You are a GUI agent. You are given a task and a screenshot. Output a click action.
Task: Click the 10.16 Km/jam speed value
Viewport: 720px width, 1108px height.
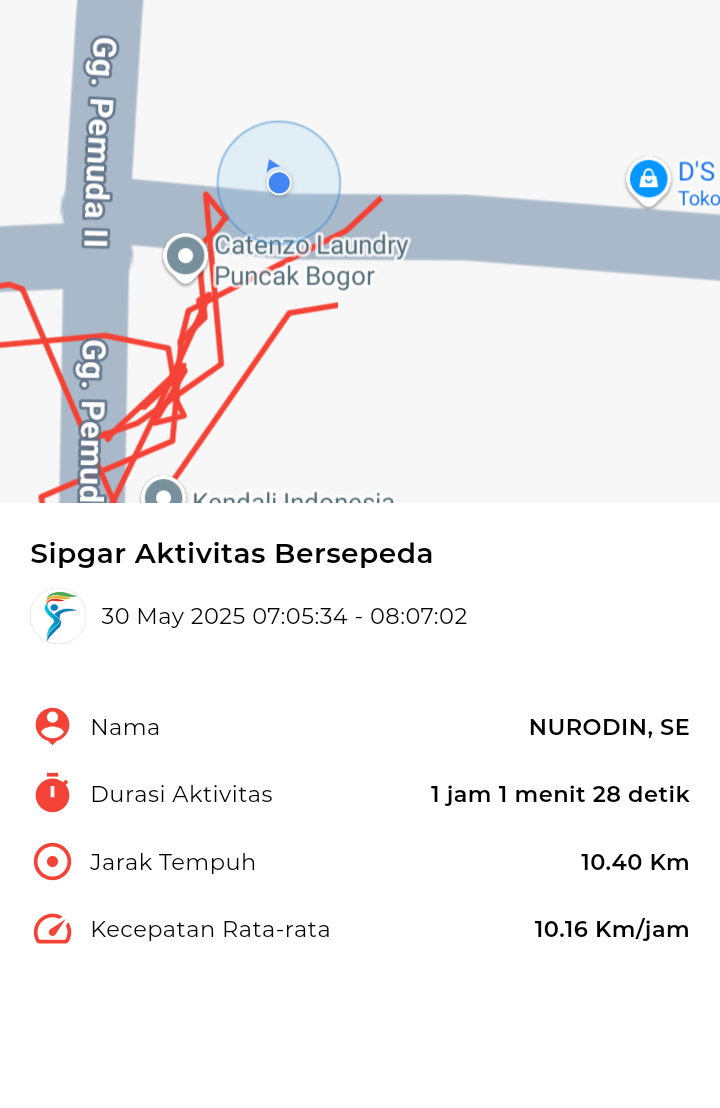point(611,928)
